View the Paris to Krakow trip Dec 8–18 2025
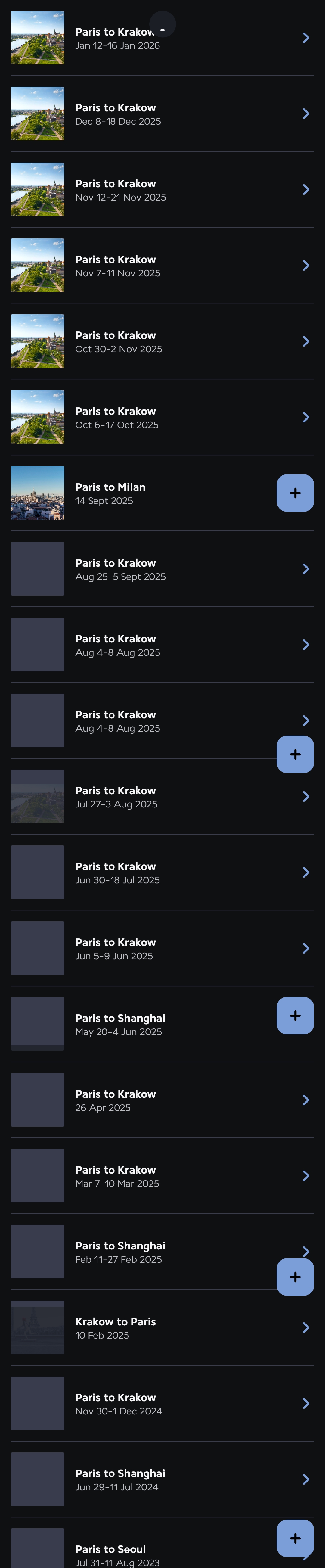Image resolution: width=325 pixels, height=1568 pixels. tap(118, 114)
